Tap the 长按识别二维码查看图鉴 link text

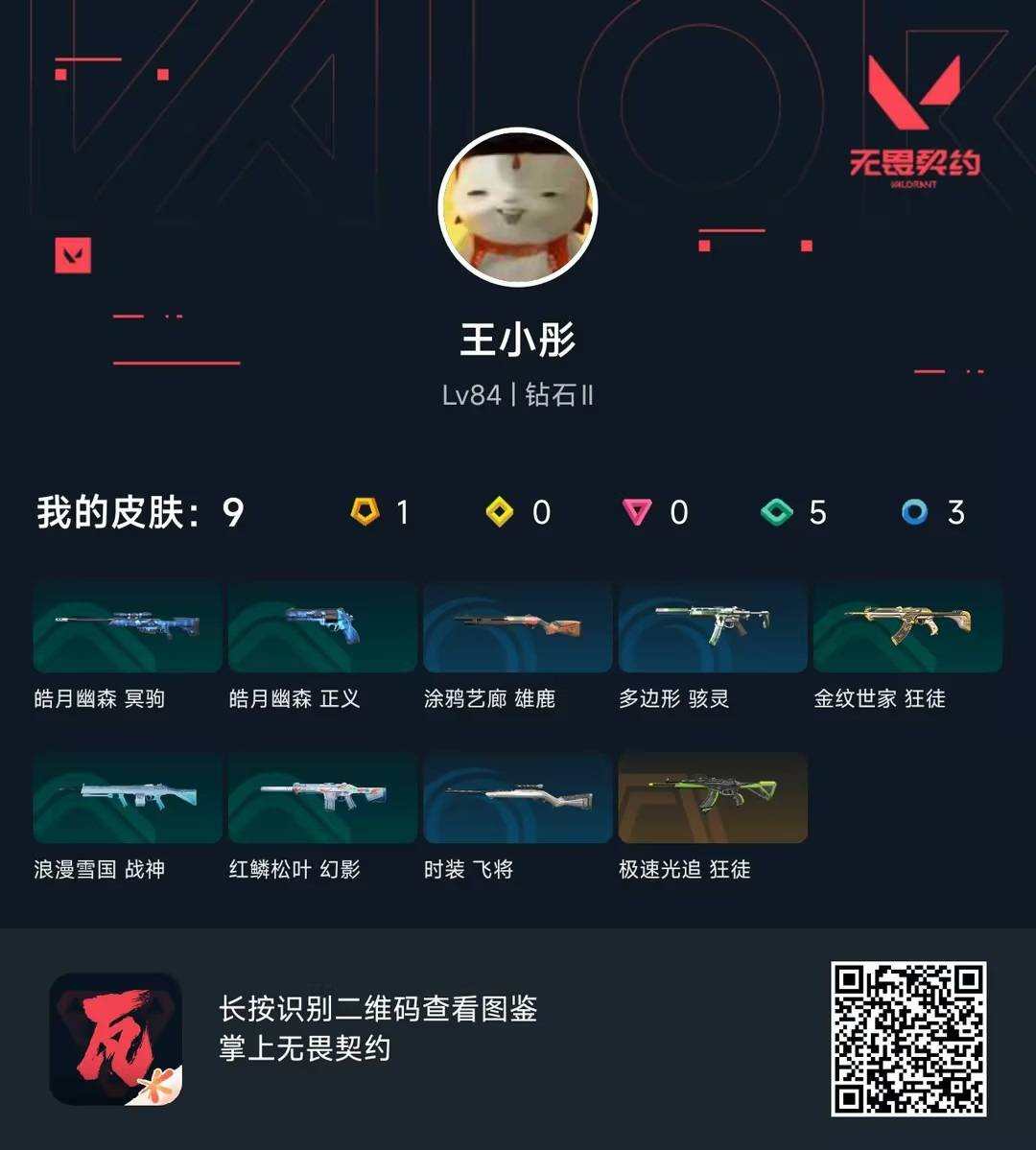[x=377, y=1010]
